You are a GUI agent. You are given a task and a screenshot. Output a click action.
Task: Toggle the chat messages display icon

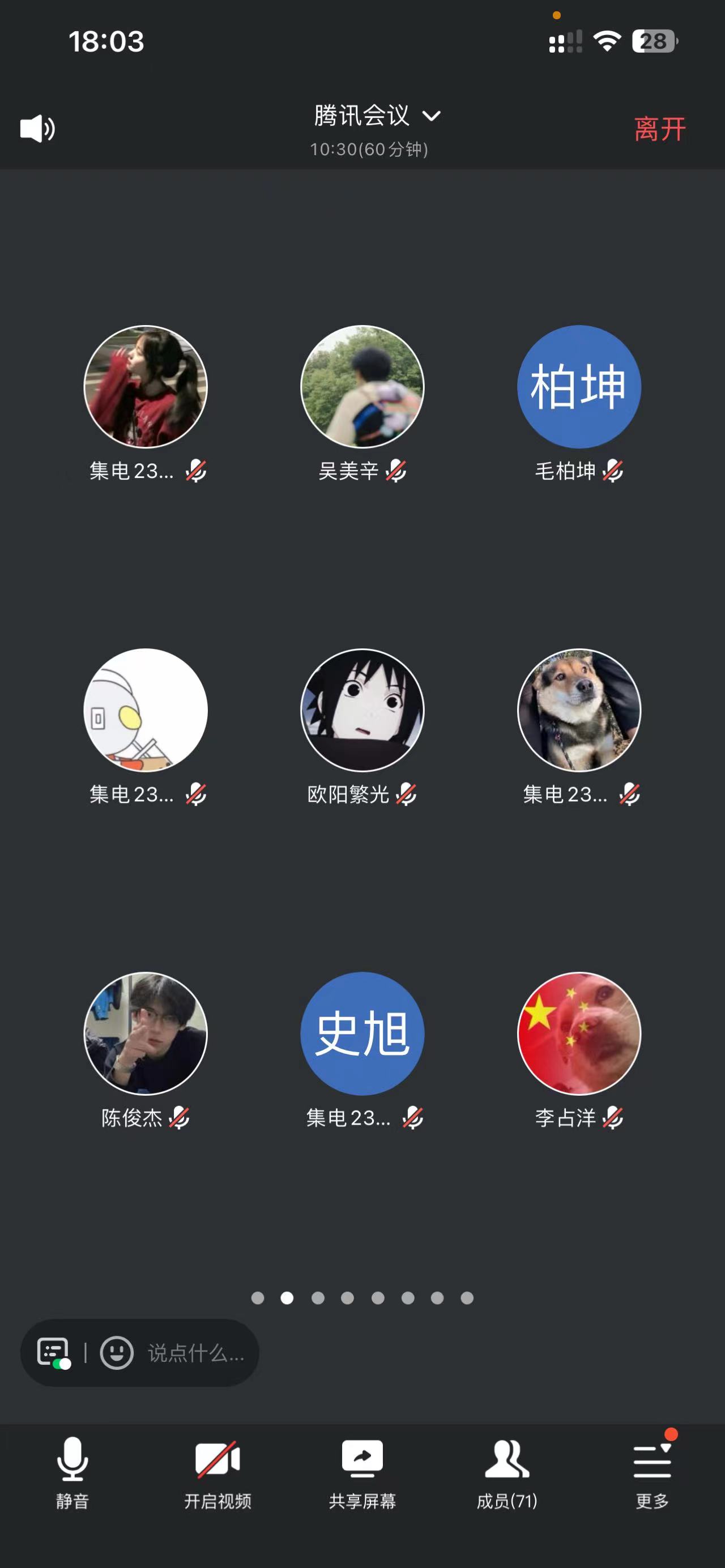(x=53, y=1353)
